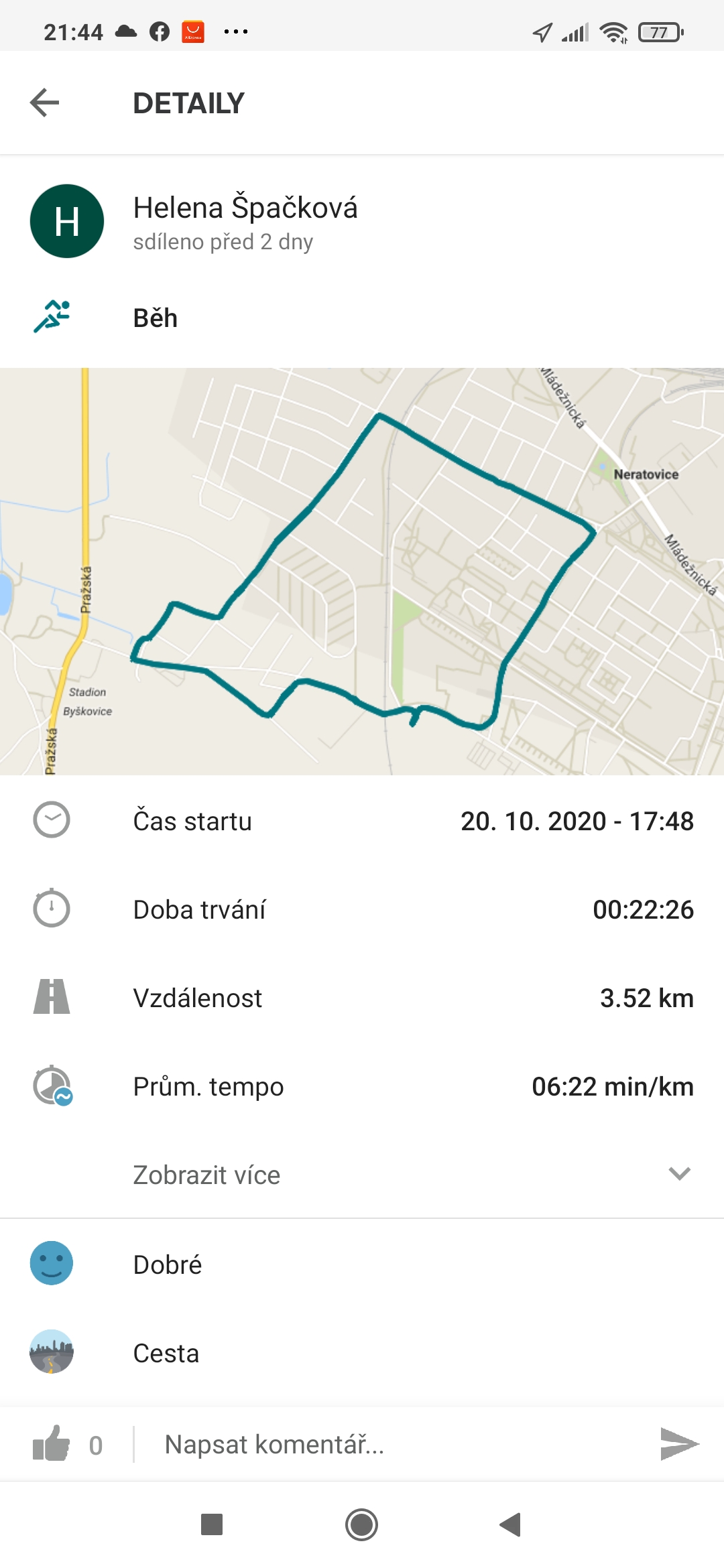Tap the system home button
Viewport: 724px width, 1568px height.
tap(362, 1525)
